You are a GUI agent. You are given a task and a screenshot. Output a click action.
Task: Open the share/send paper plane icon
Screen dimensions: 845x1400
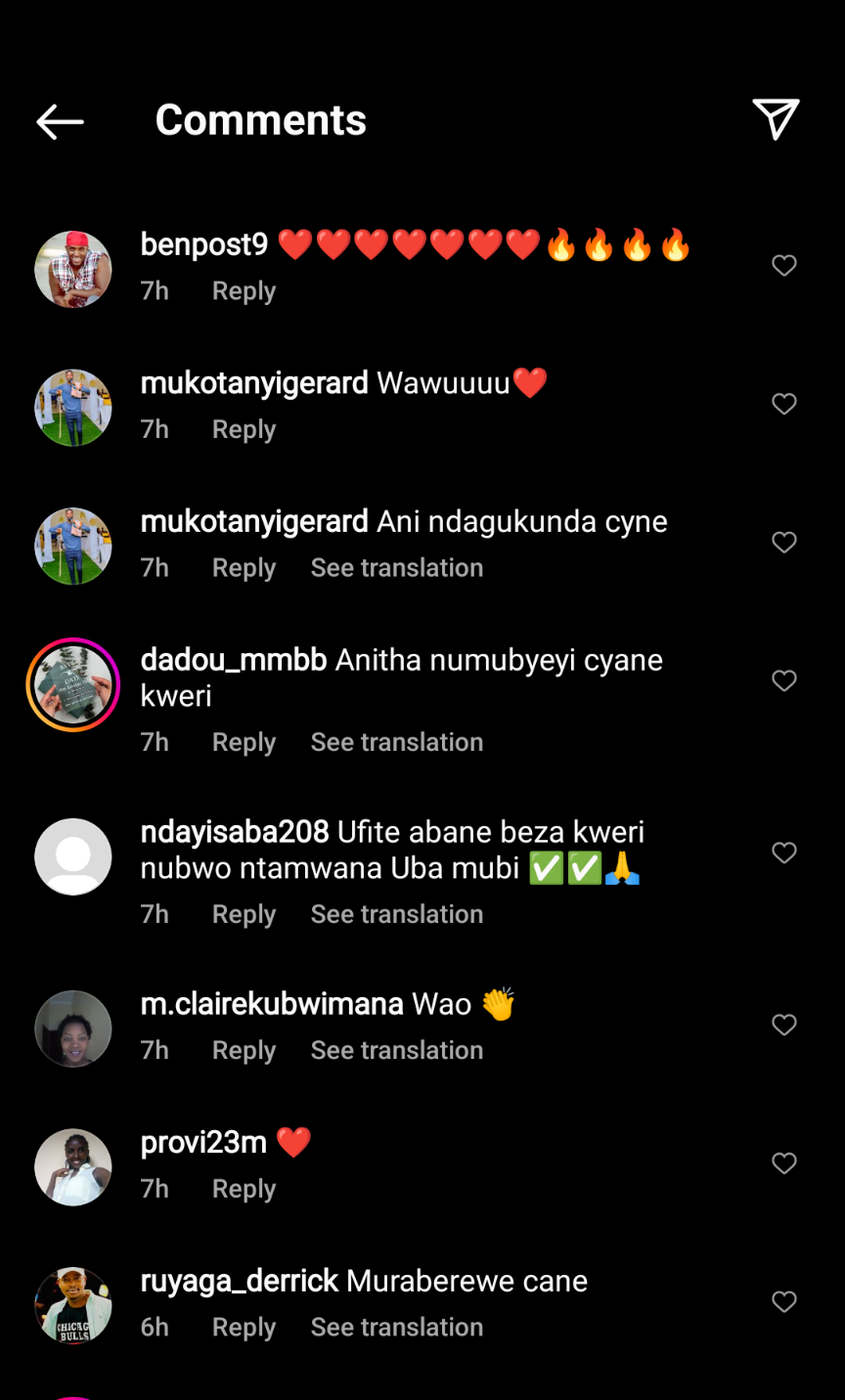coord(776,119)
